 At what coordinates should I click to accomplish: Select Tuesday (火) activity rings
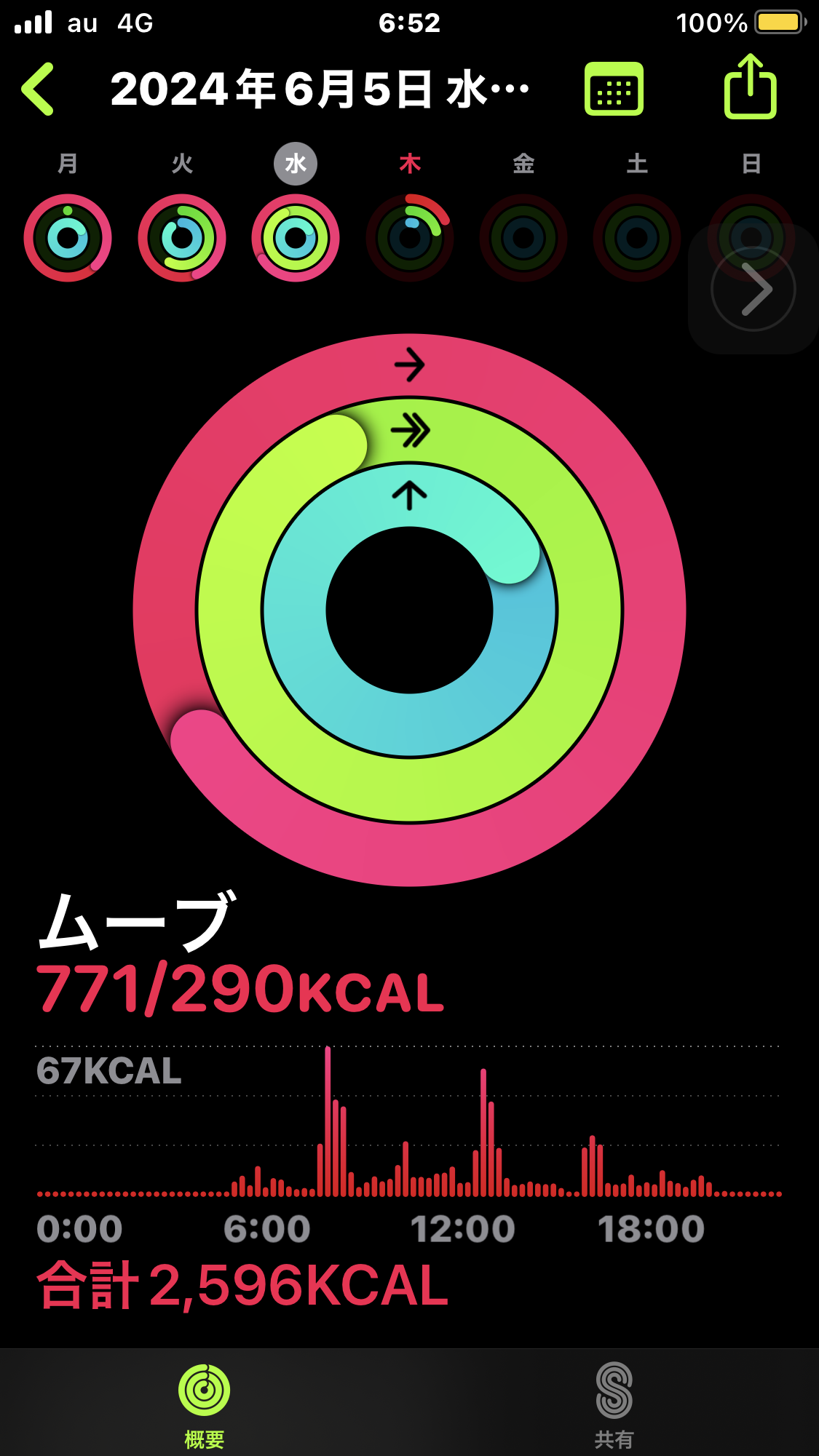coord(182,237)
